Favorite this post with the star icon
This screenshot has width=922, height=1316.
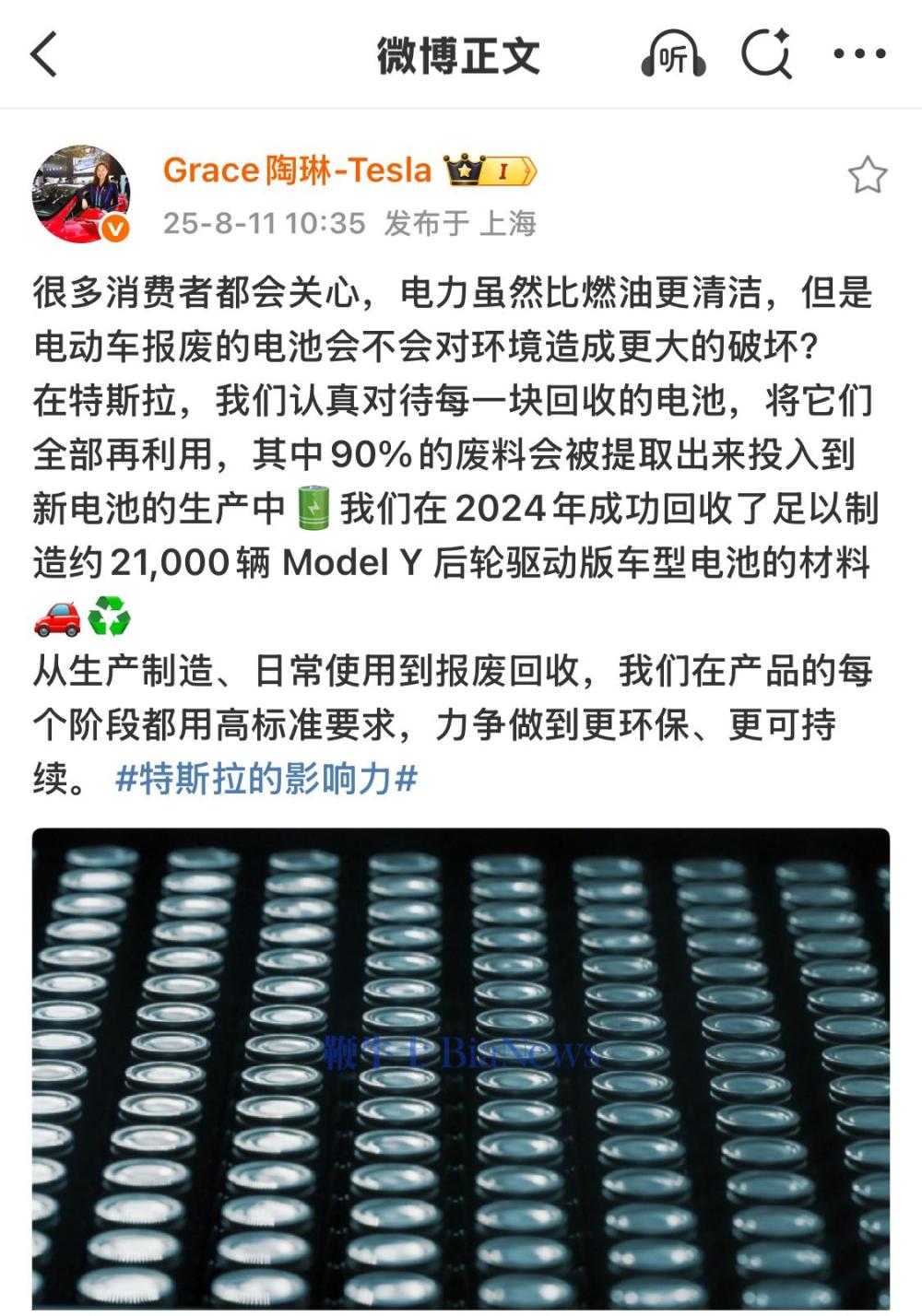click(x=867, y=175)
